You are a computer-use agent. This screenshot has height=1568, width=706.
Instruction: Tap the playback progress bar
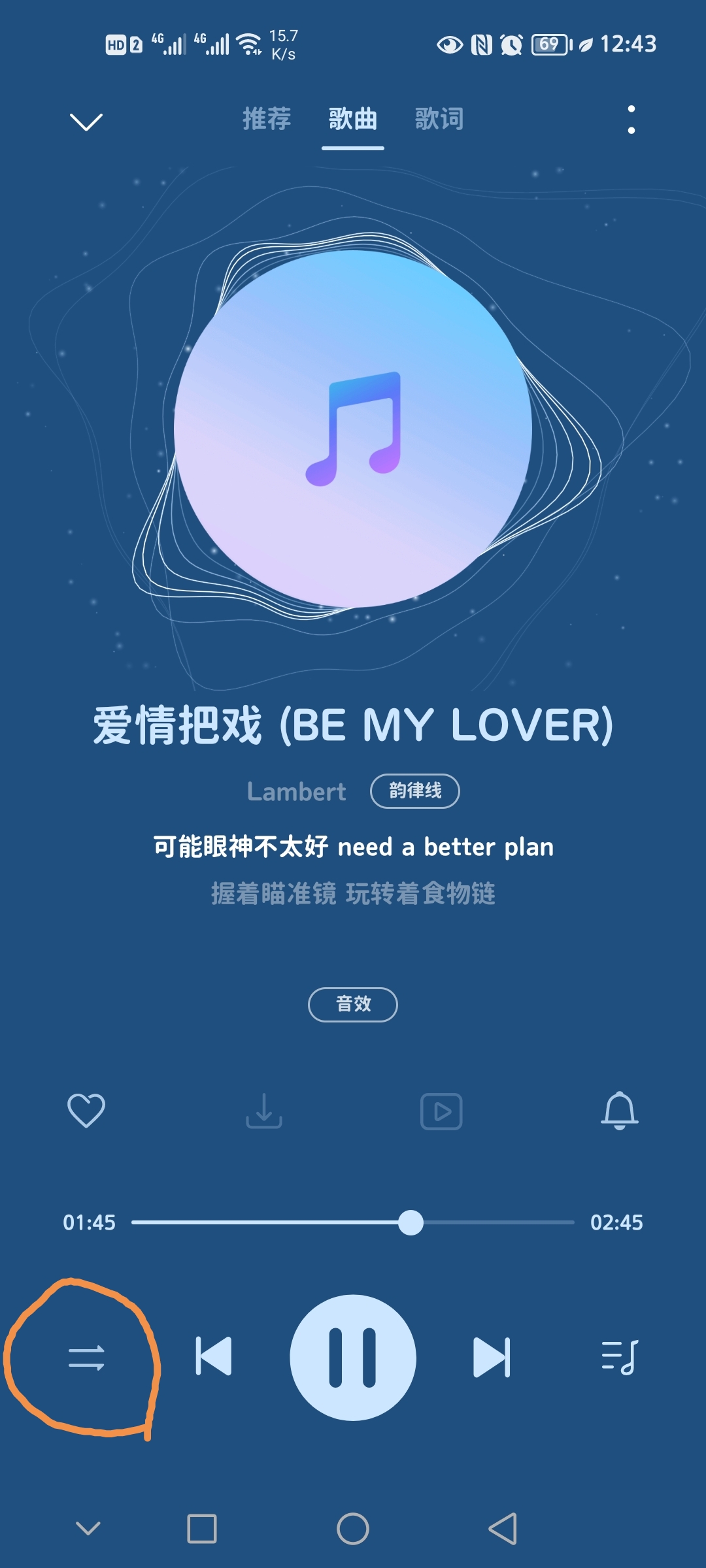tap(353, 1222)
